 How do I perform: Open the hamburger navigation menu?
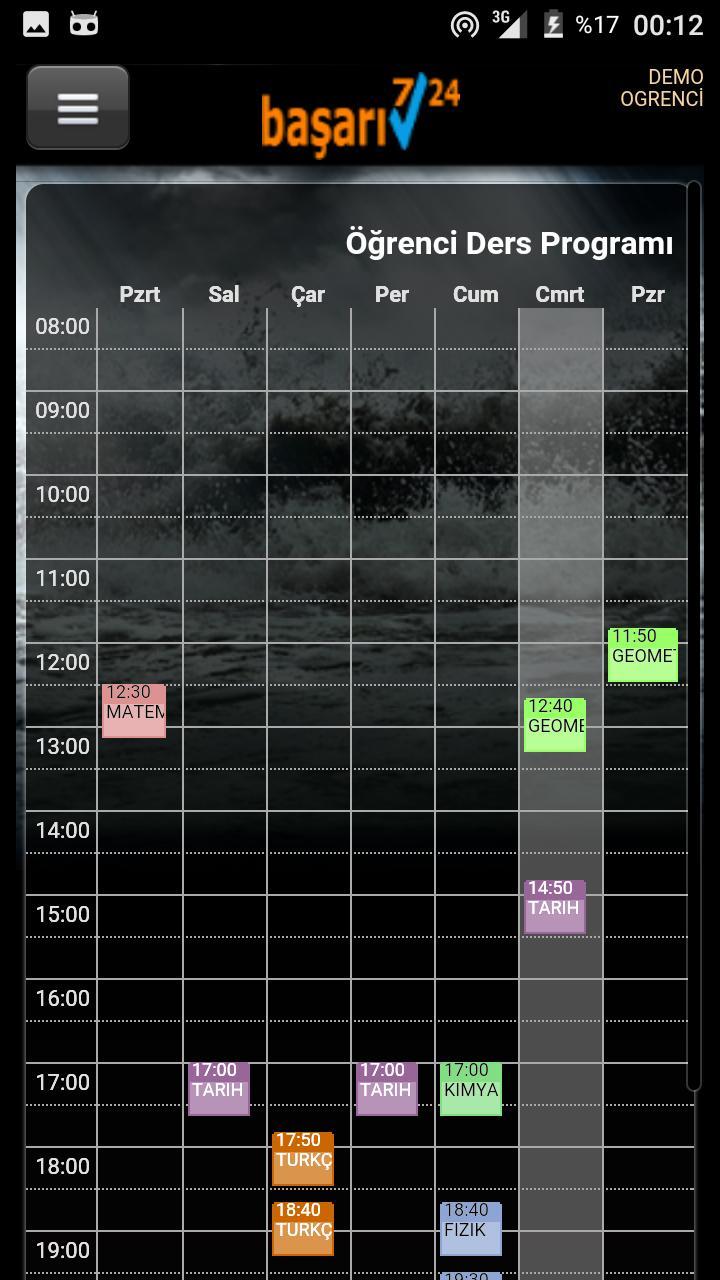point(77,106)
